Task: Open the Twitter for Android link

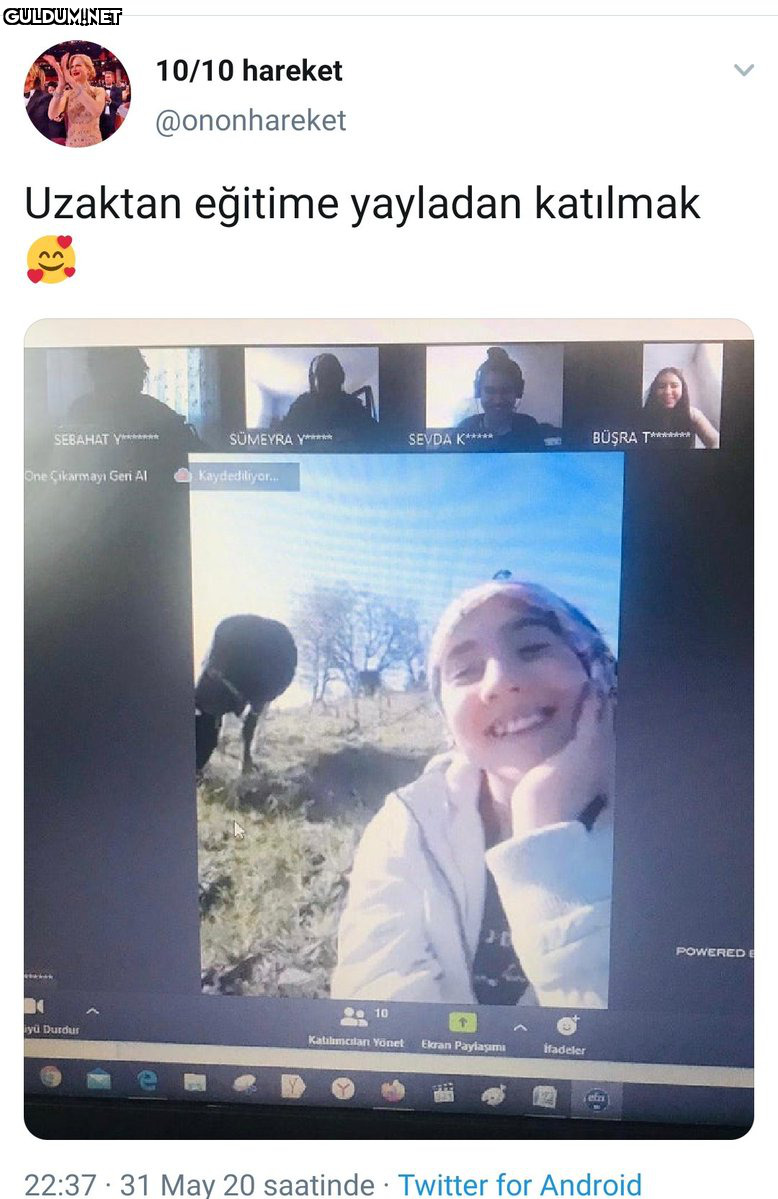Action: (519, 1184)
